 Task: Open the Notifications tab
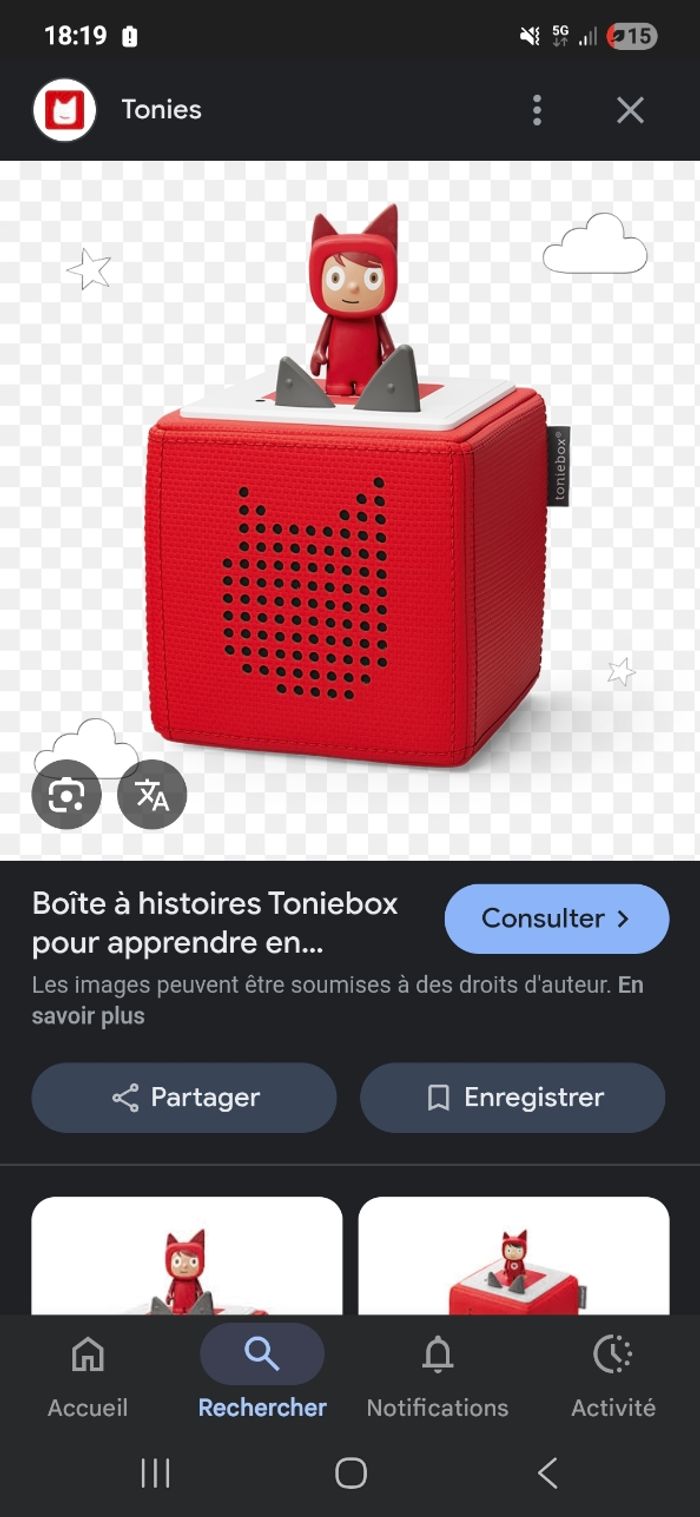[x=437, y=1378]
